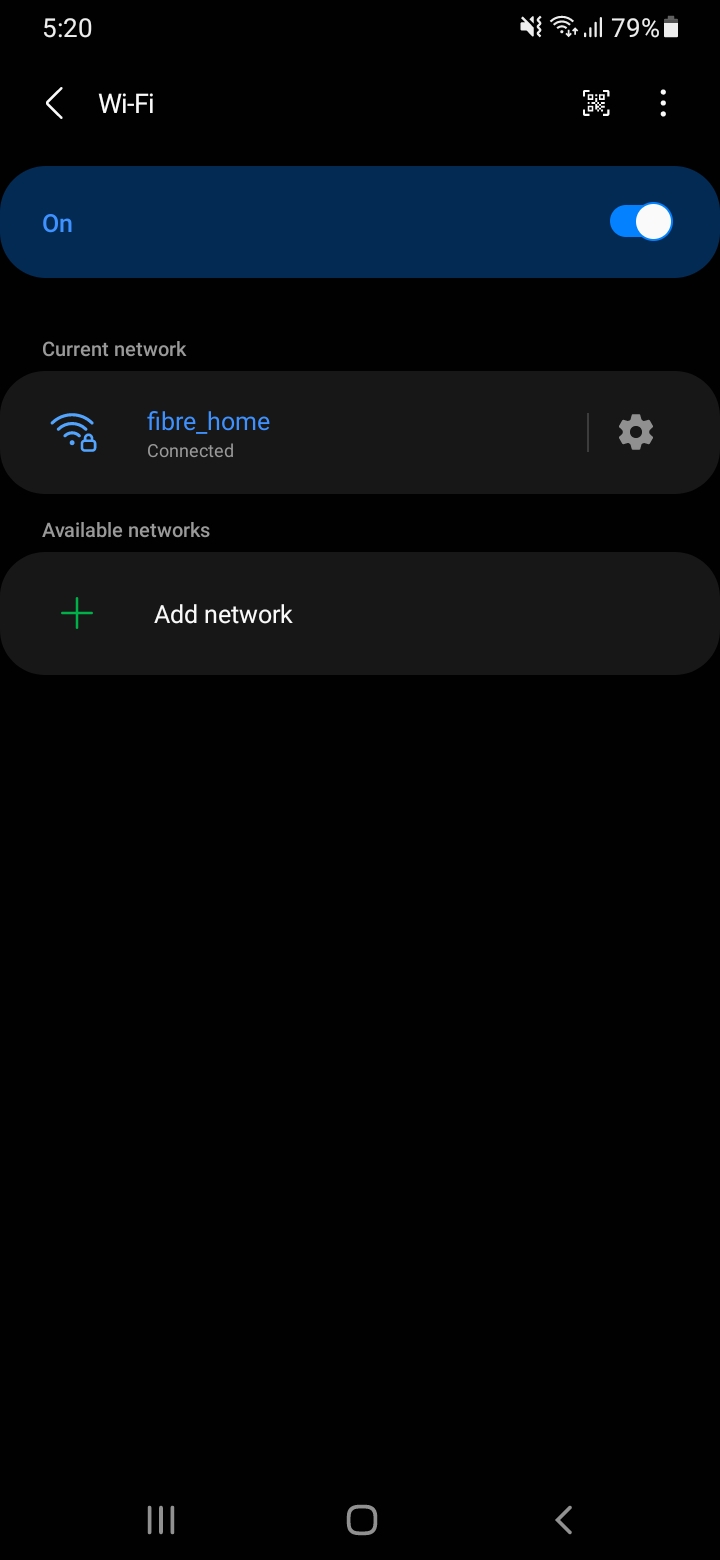Open the QR code scanner
The image size is (720, 1560).
(x=596, y=103)
